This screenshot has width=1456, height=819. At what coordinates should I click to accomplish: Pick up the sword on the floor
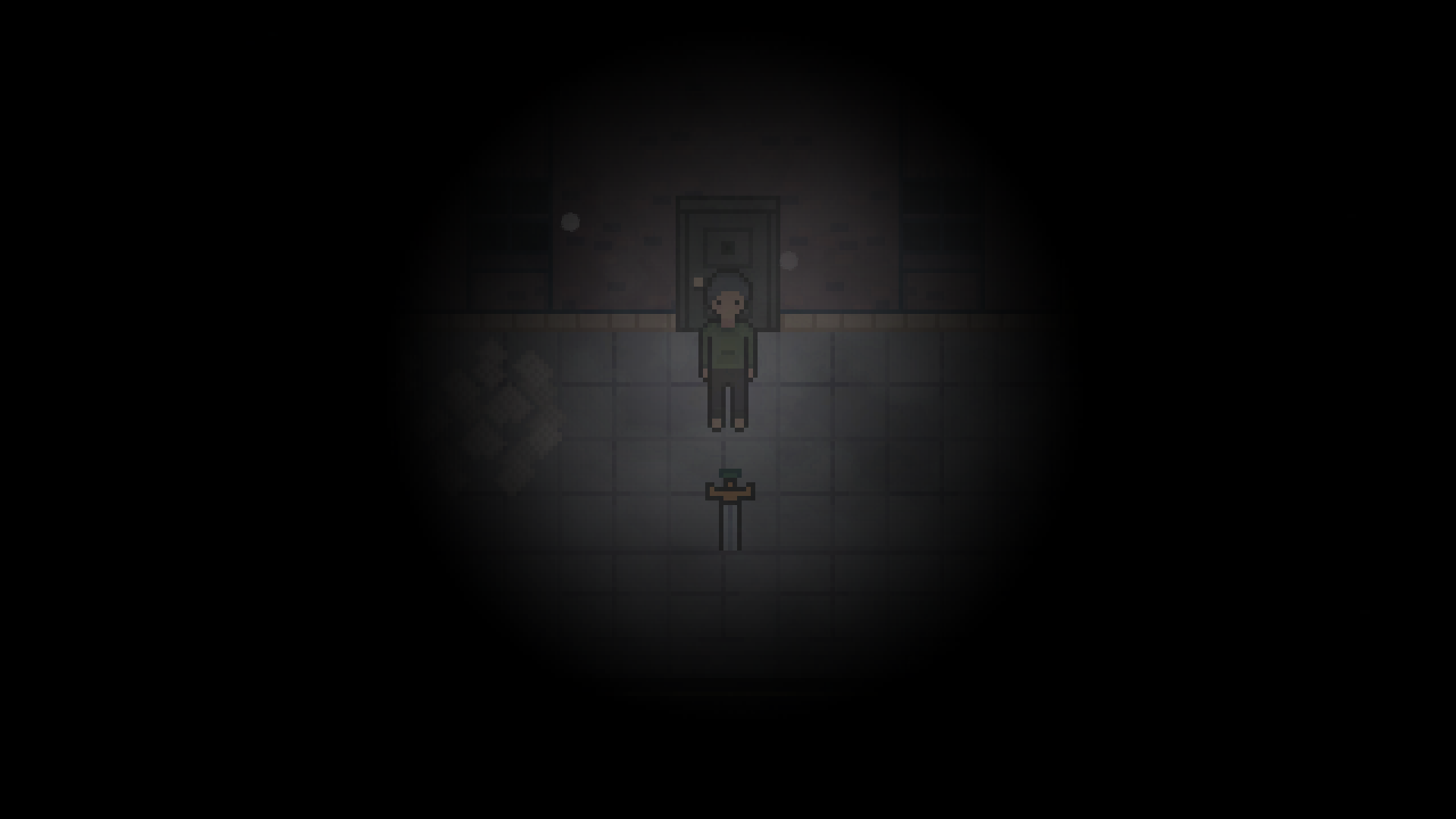pyautogui.click(x=730, y=508)
